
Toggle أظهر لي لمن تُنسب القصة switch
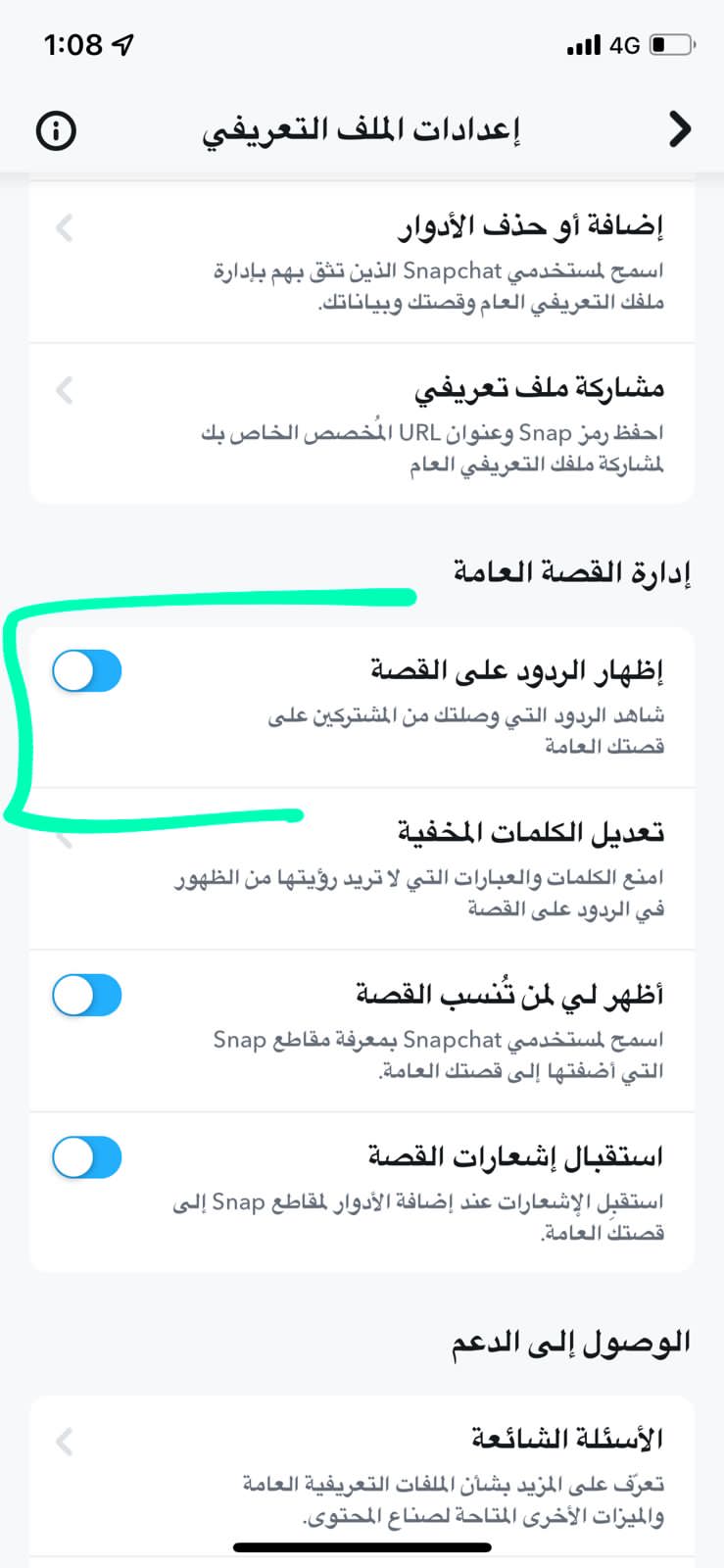point(87,995)
